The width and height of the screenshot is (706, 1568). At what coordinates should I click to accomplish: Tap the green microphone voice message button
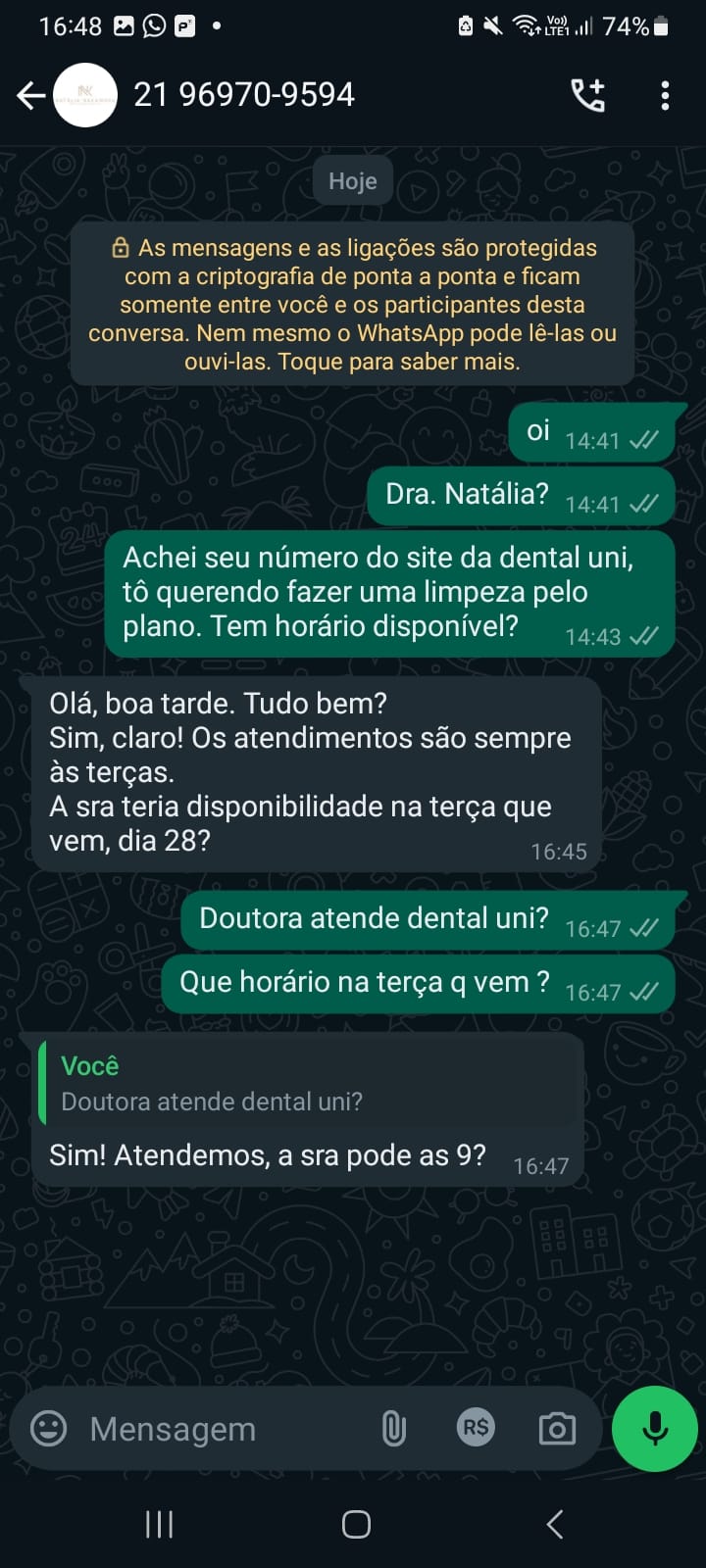[x=654, y=1428]
